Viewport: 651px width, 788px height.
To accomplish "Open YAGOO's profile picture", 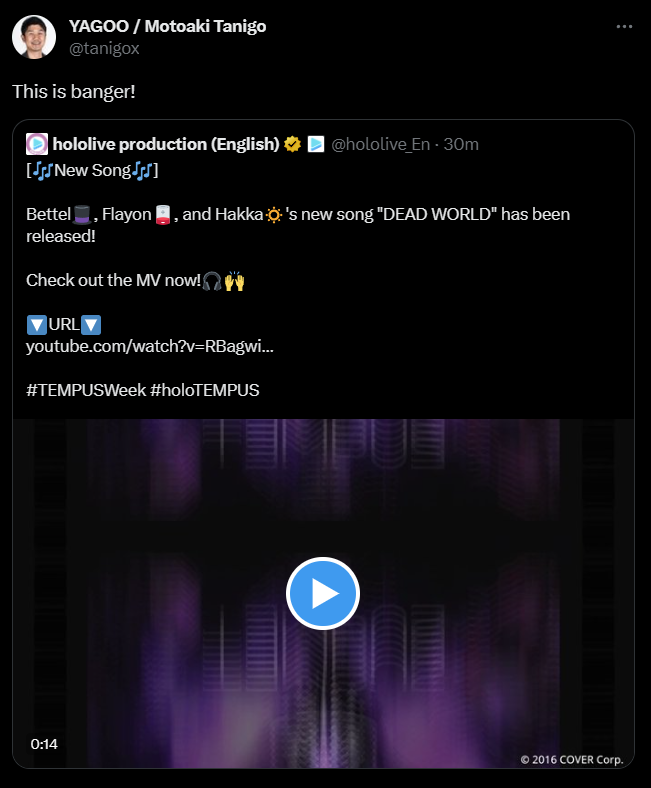I will tap(34, 37).
